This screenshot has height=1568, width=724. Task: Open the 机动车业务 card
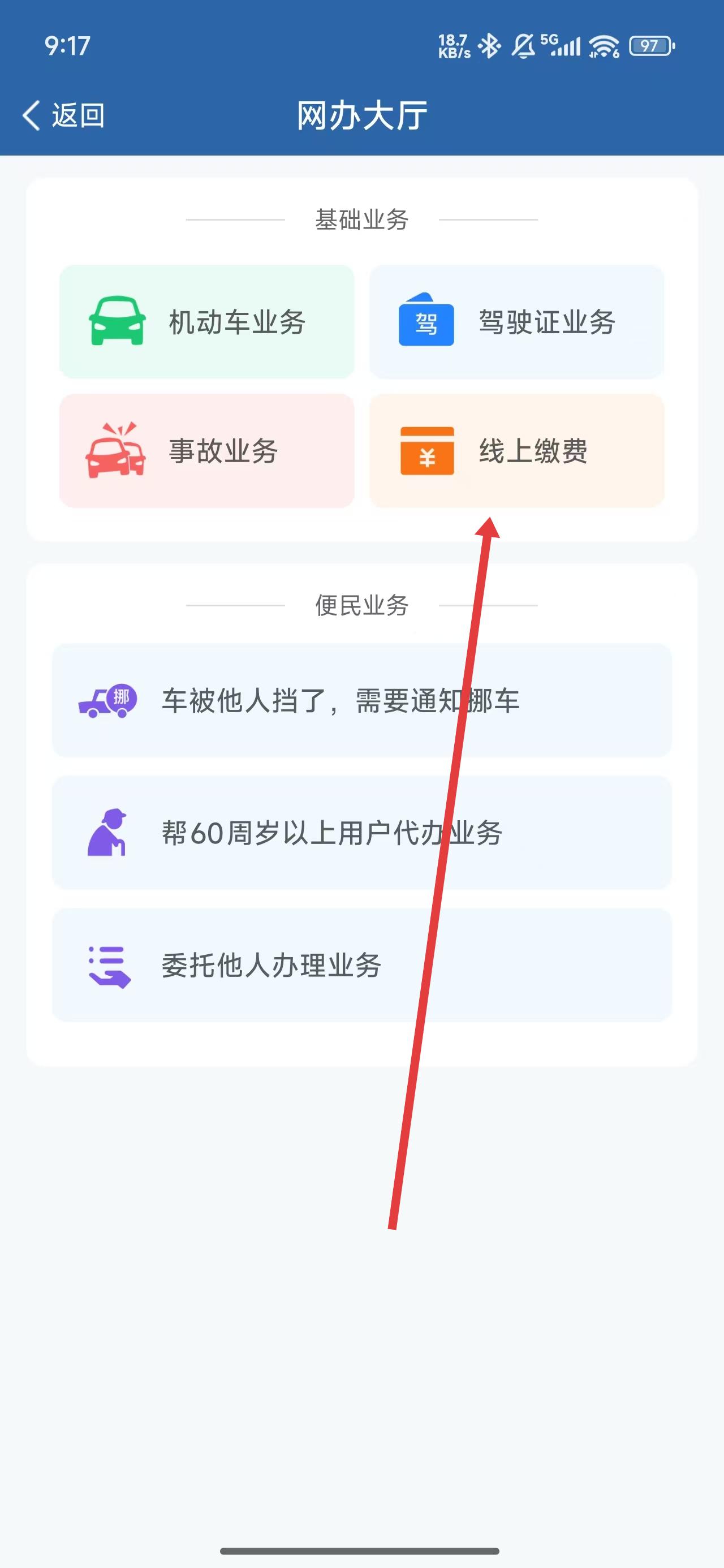pyautogui.click(x=206, y=322)
